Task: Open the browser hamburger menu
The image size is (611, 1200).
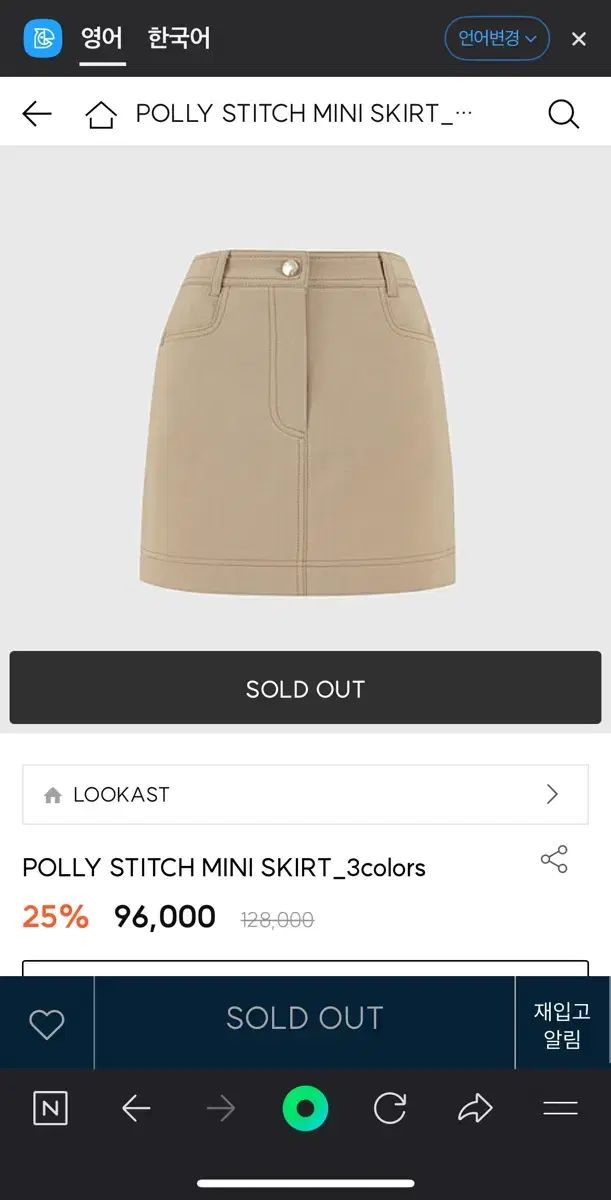Action: tap(560, 1108)
